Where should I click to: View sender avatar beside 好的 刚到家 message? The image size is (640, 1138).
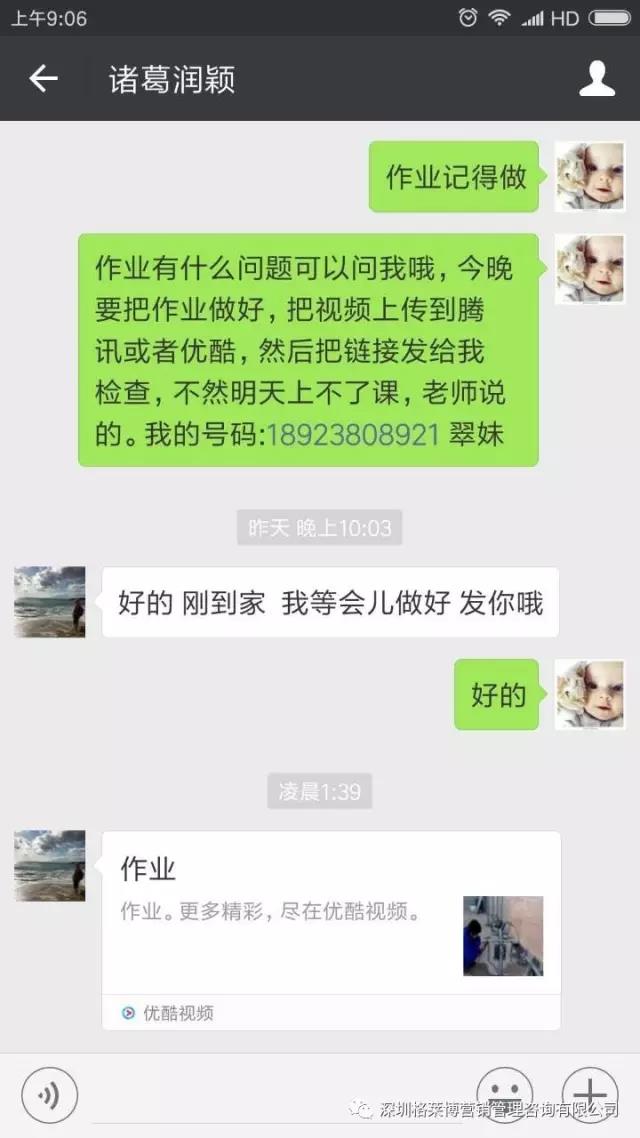pos(50,602)
